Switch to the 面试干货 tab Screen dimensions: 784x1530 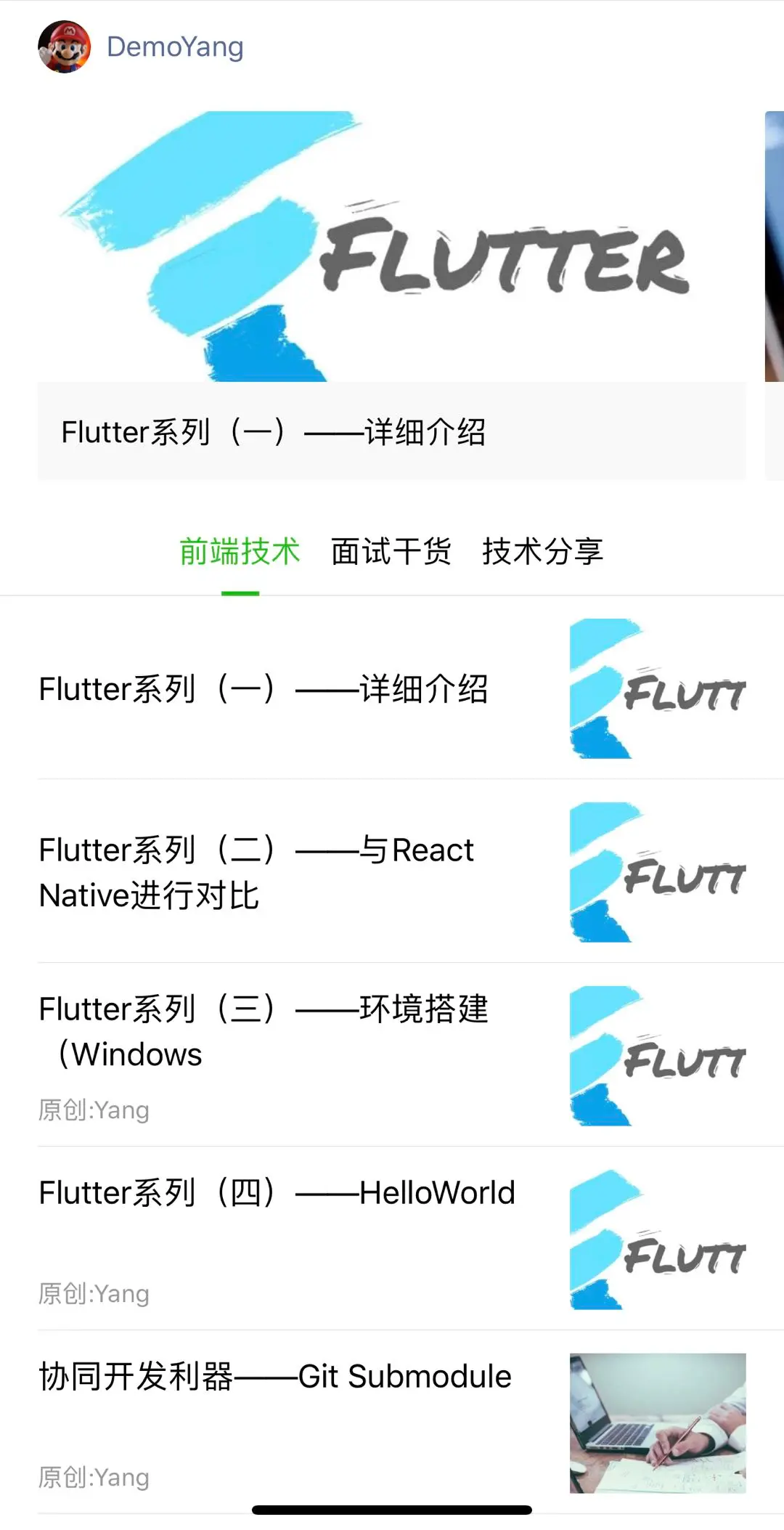pyautogui.click(x=391, y=552)
